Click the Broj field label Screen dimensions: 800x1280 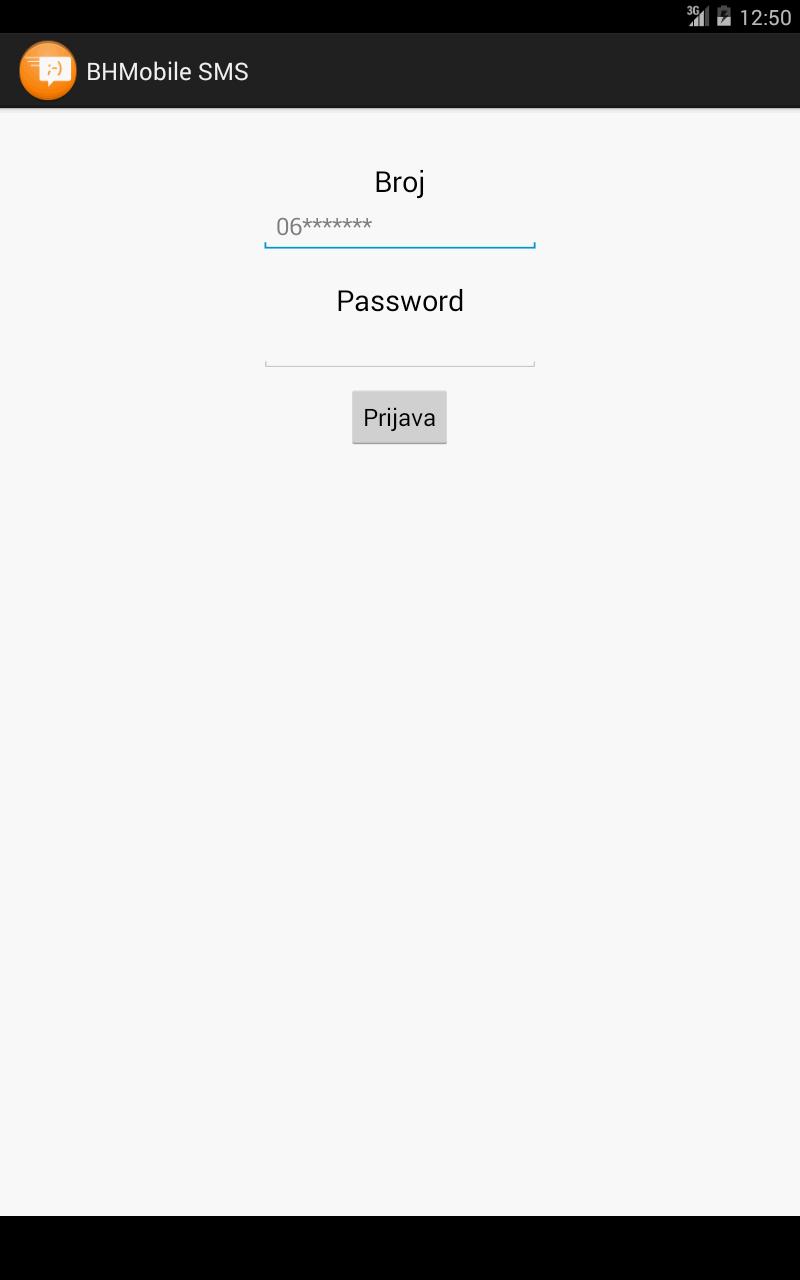(x=399, y=182)
